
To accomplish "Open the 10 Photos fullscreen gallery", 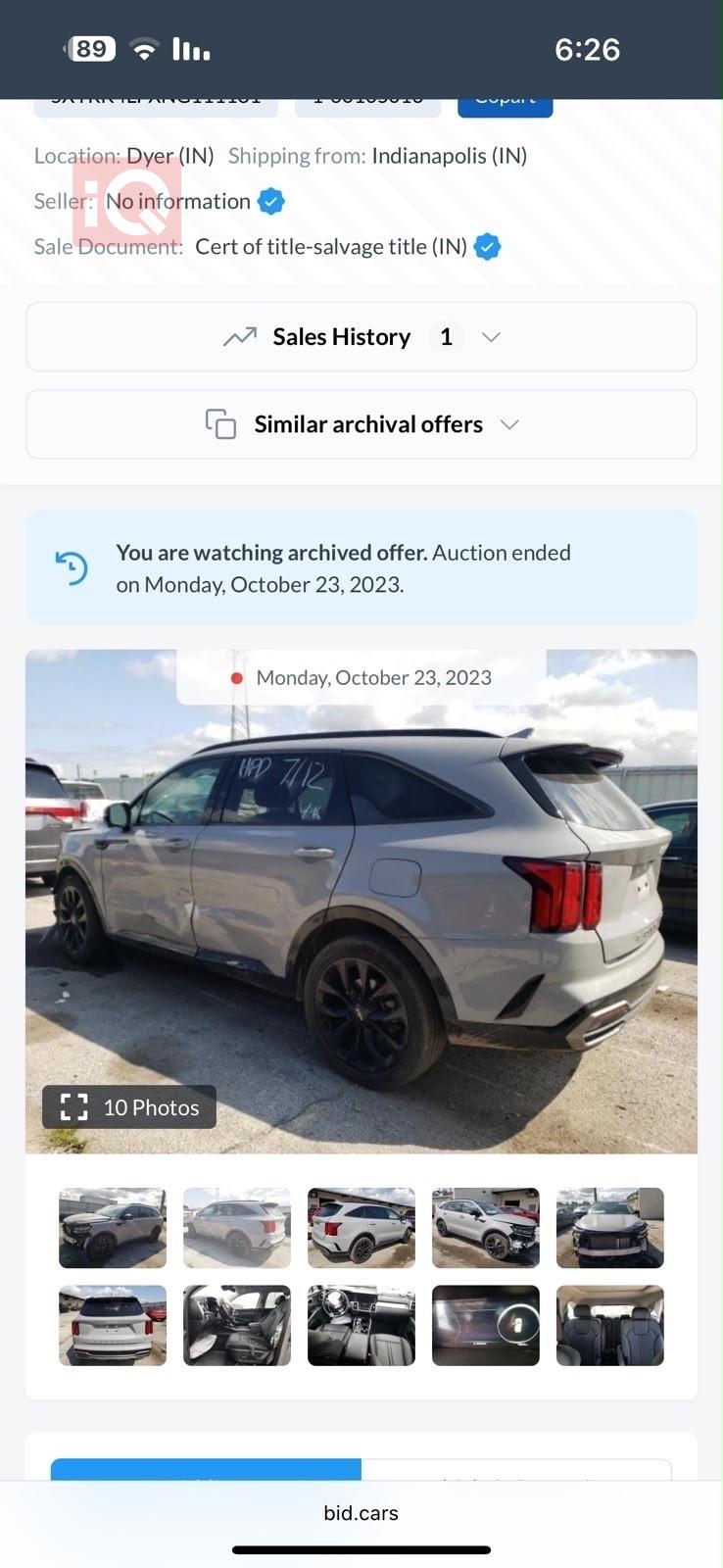I will click(129, 1107).
